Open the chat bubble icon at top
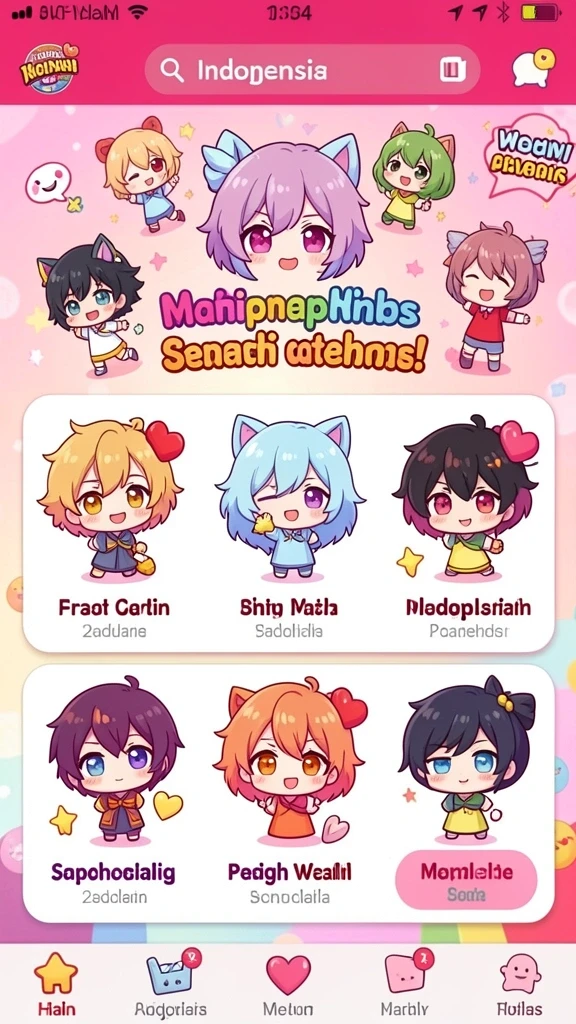Image resolution: width=576 pixels, height=1024 pixels. [x=533, y=67]
